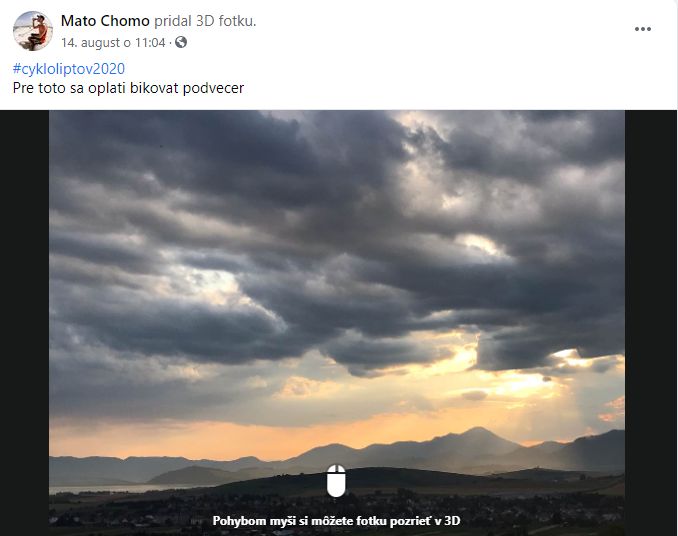The image size is (678, 536).
Task: Open Mato Chomo's profile name link
Action: tap(106, 21)
